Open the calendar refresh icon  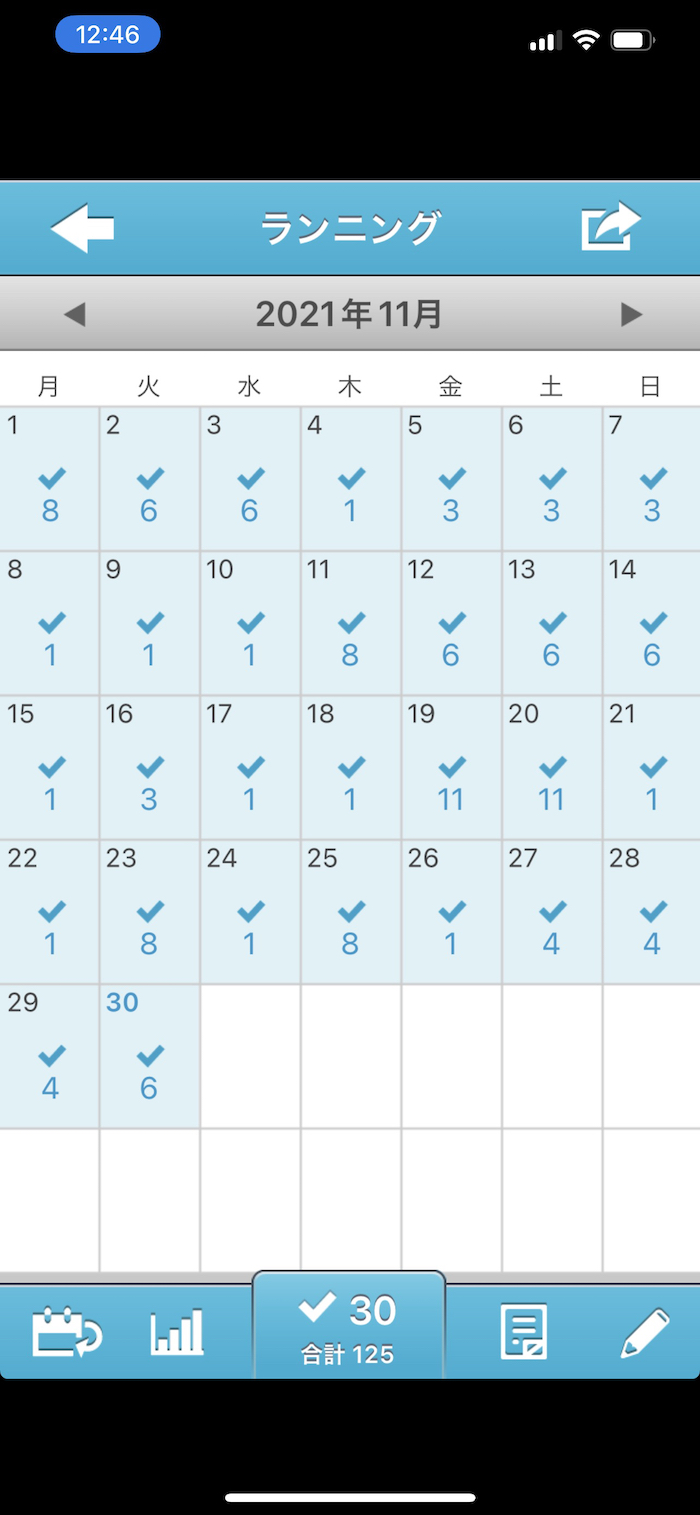point(66,1332)
